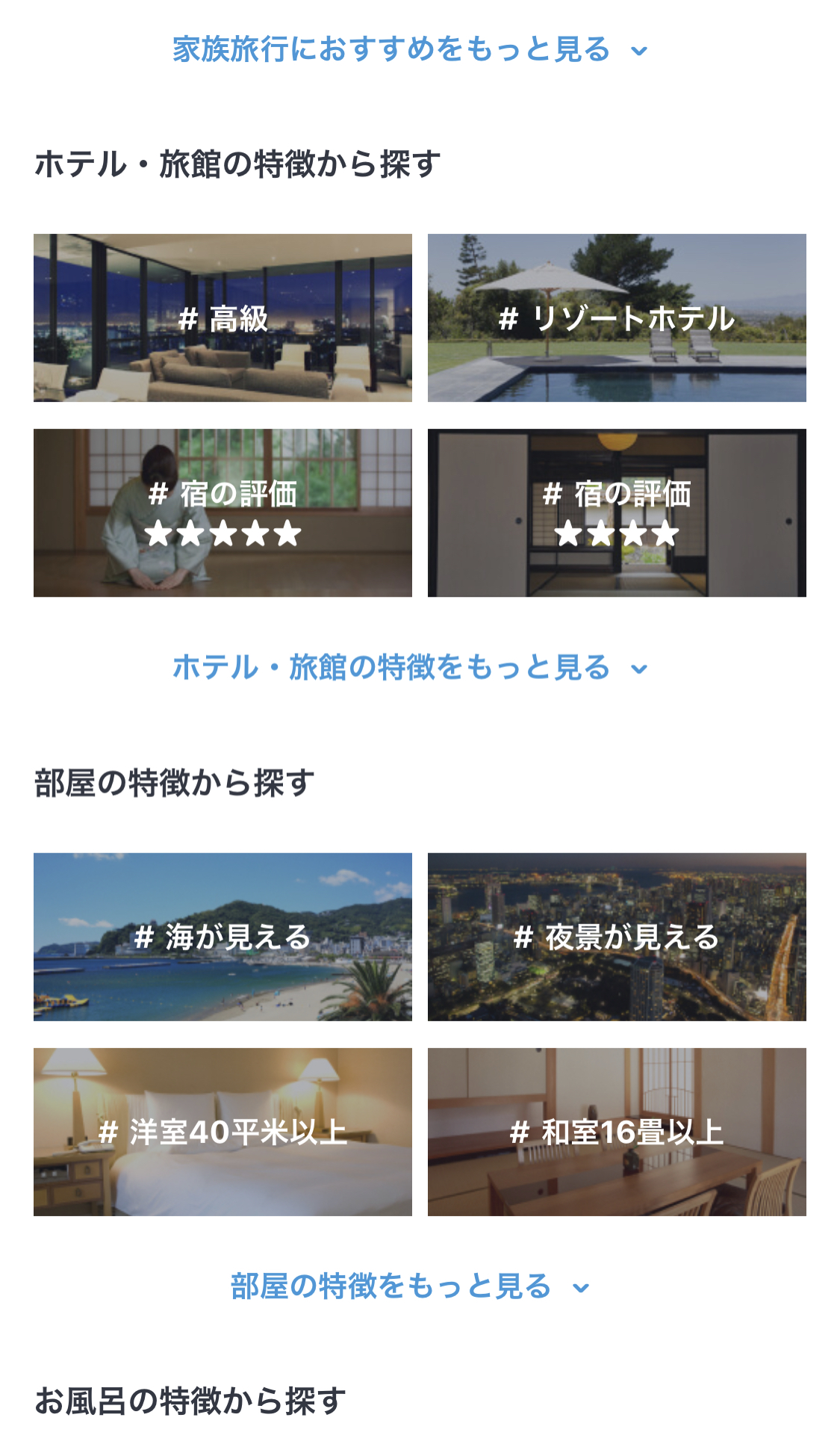
Task: Expand 部屋の特徴をもっと見る
Action: pyautogui.click(x=409, y=1286)
